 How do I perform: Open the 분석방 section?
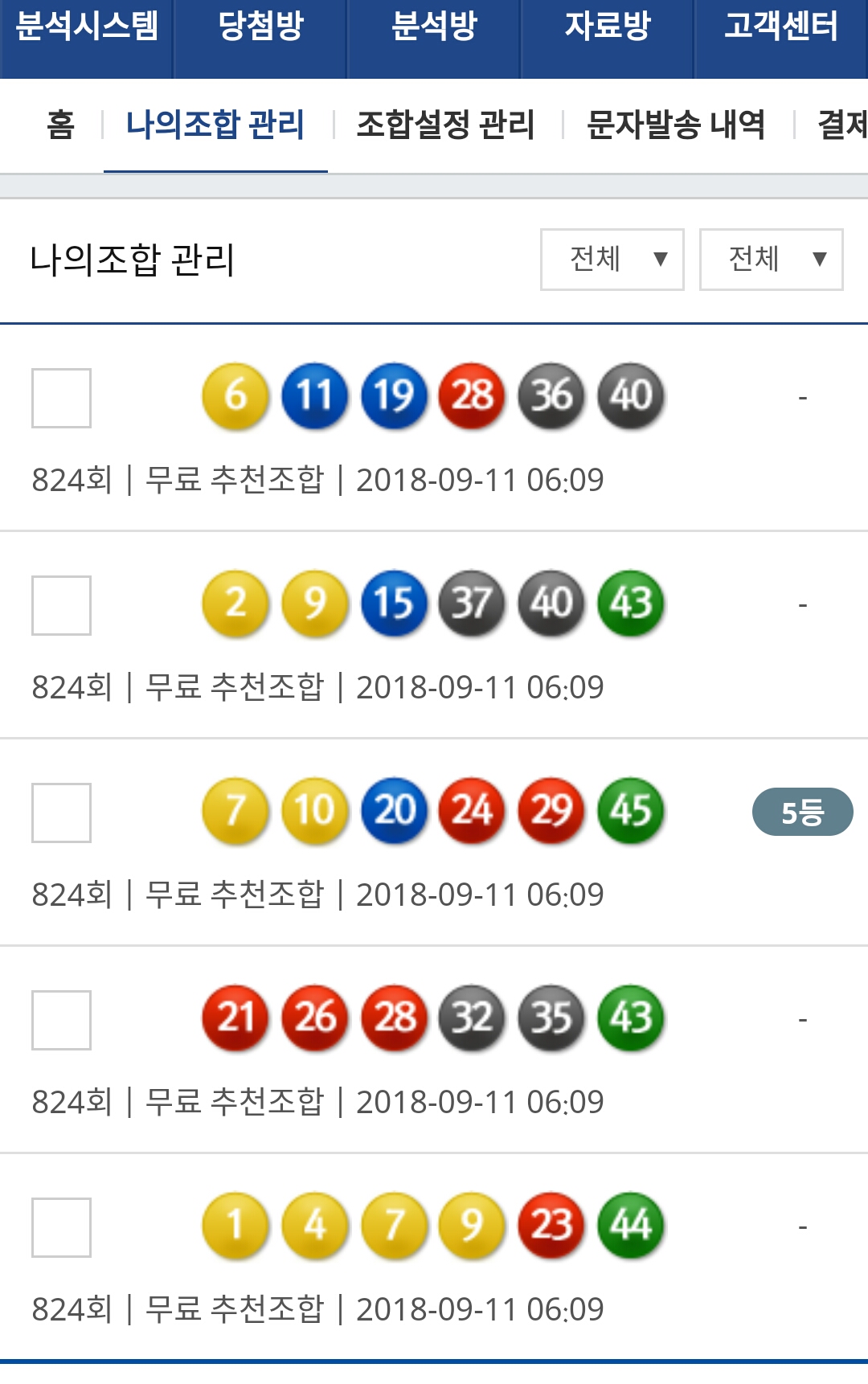point(434,27)
